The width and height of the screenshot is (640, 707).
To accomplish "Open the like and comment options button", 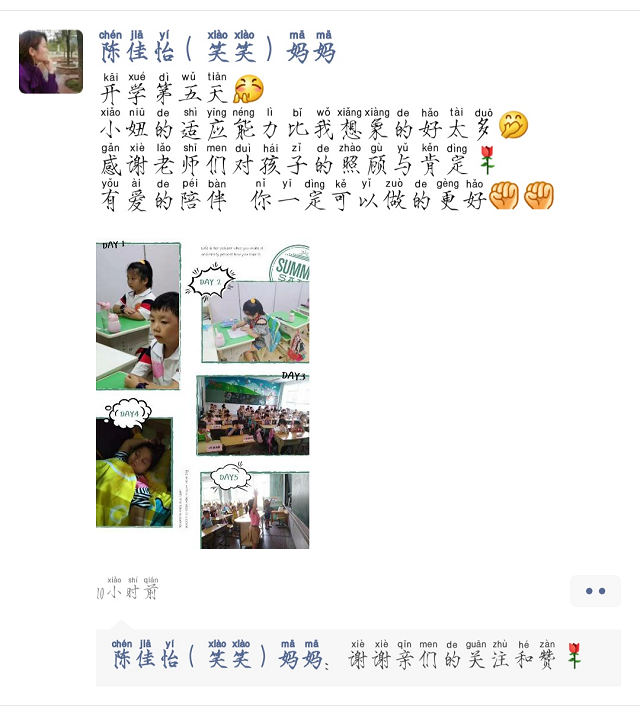I will (595, 591).
